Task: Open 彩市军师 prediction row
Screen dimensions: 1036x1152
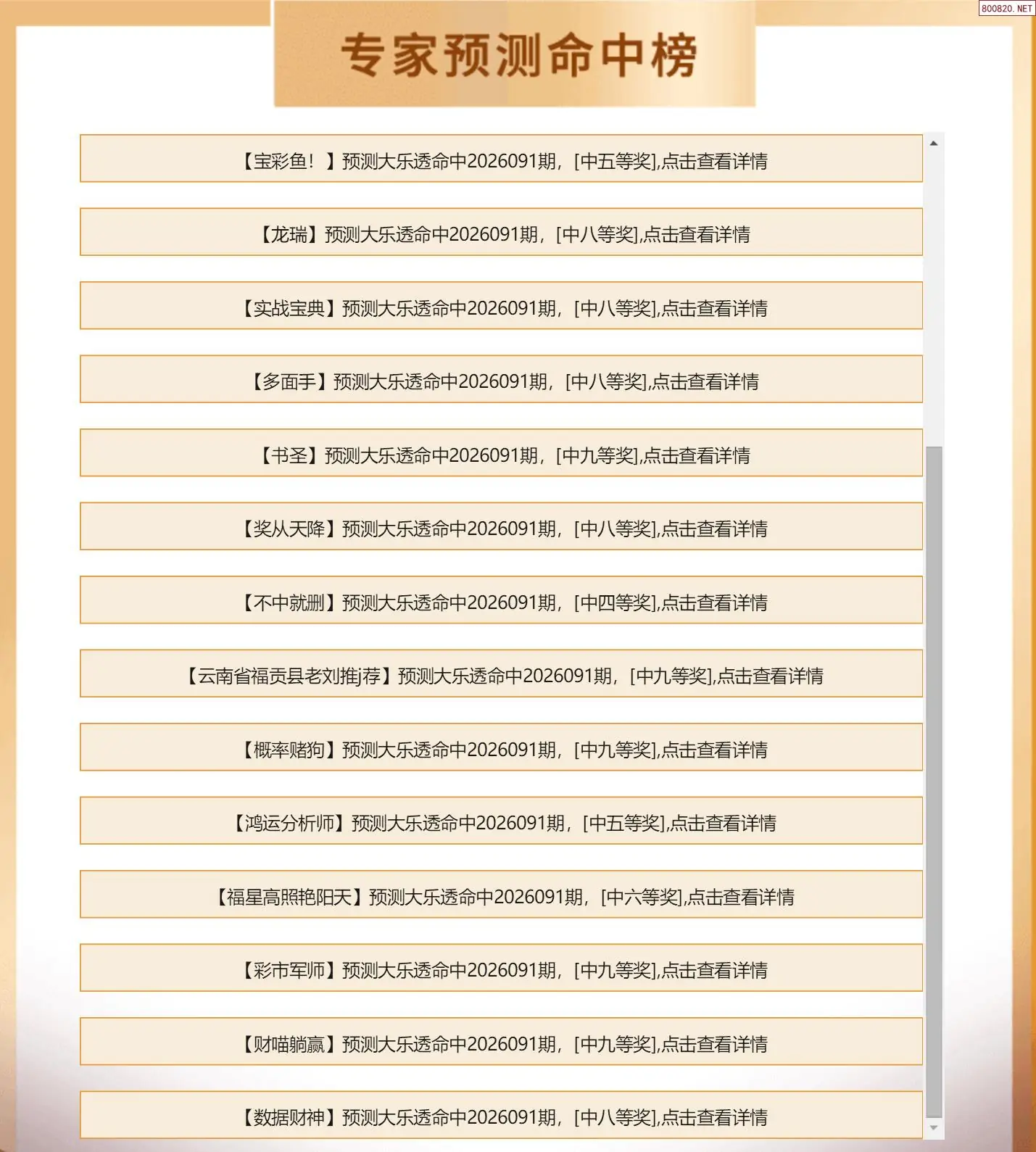Action: [501, 968]
